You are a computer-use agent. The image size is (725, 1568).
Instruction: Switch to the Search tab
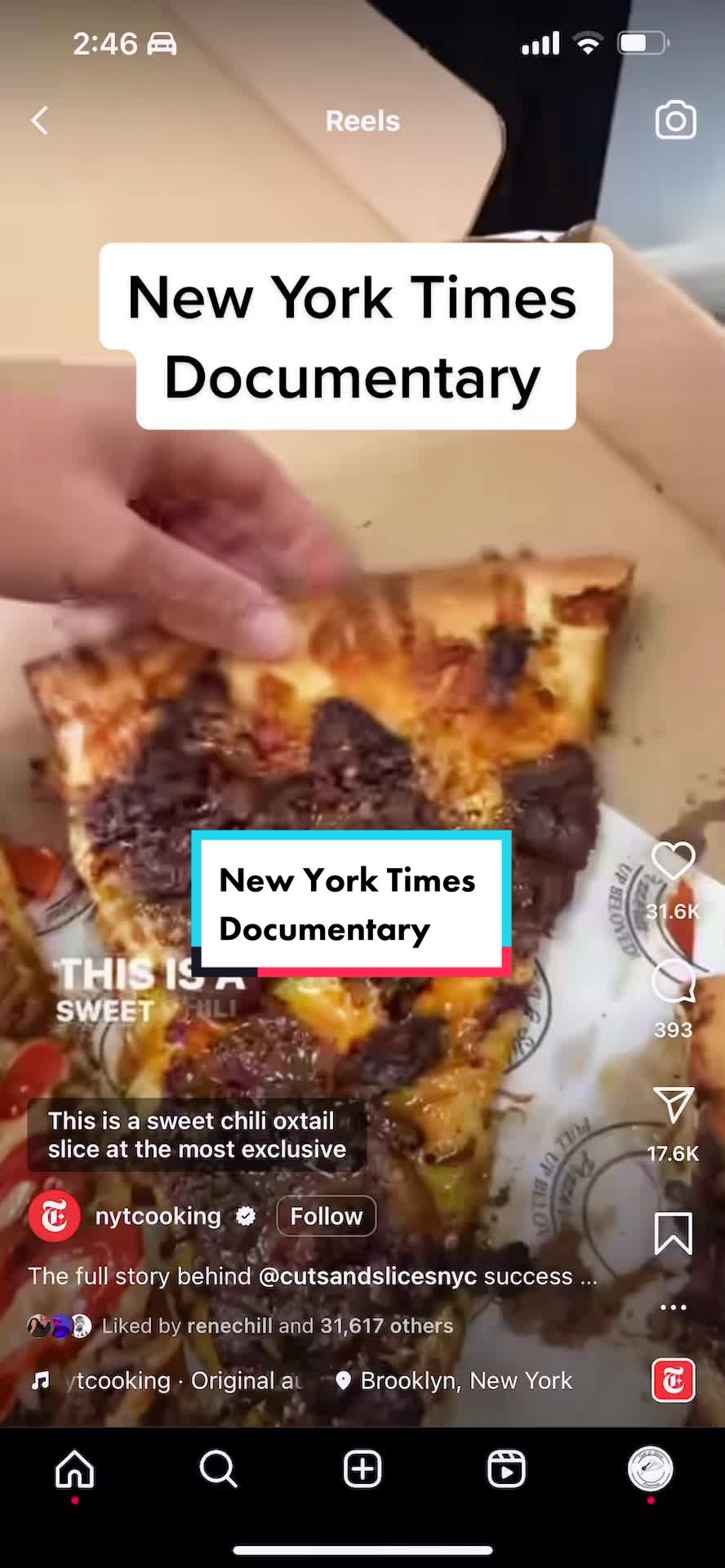219,1469
